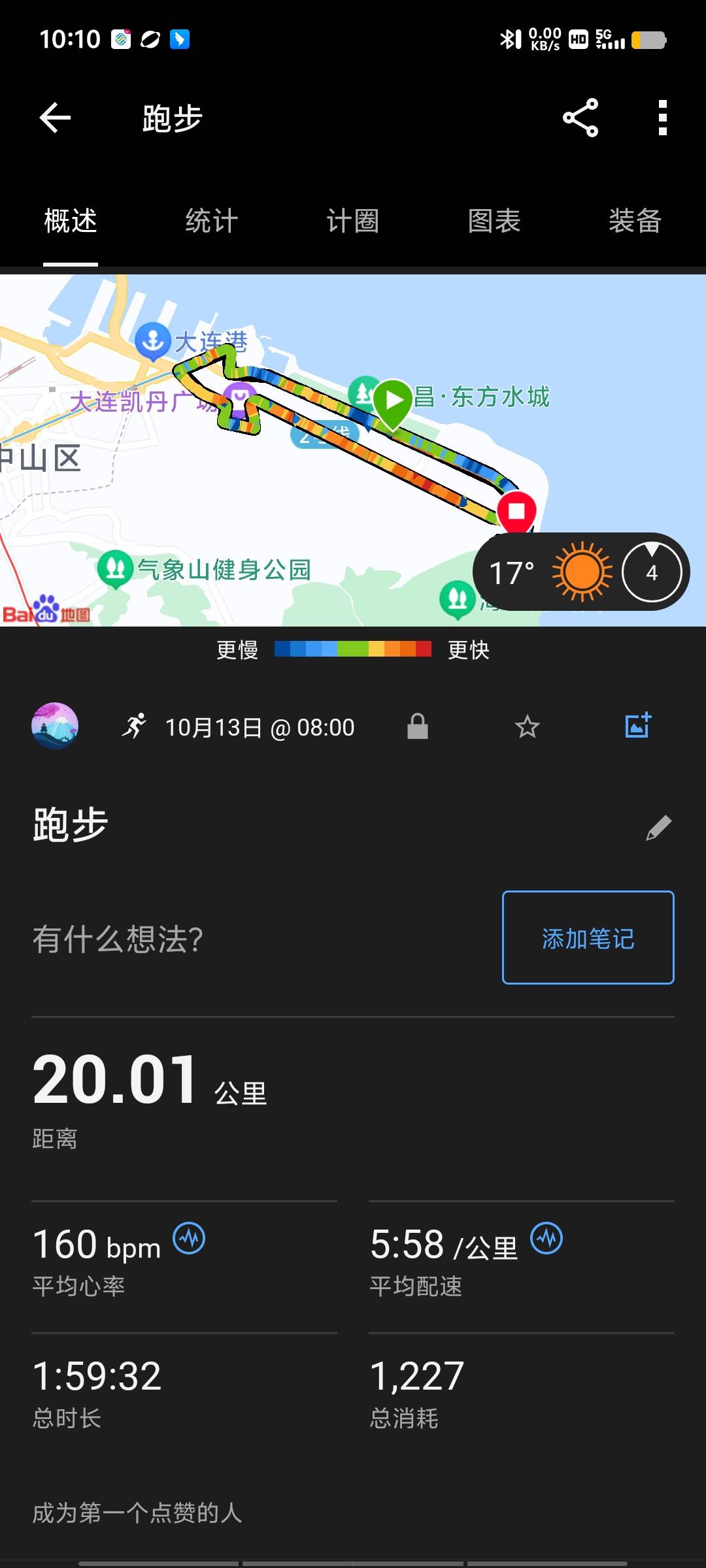This screenshot has width=706, height=1568.
Task: Tap the back arrow to leave activity
Action: 55,119
